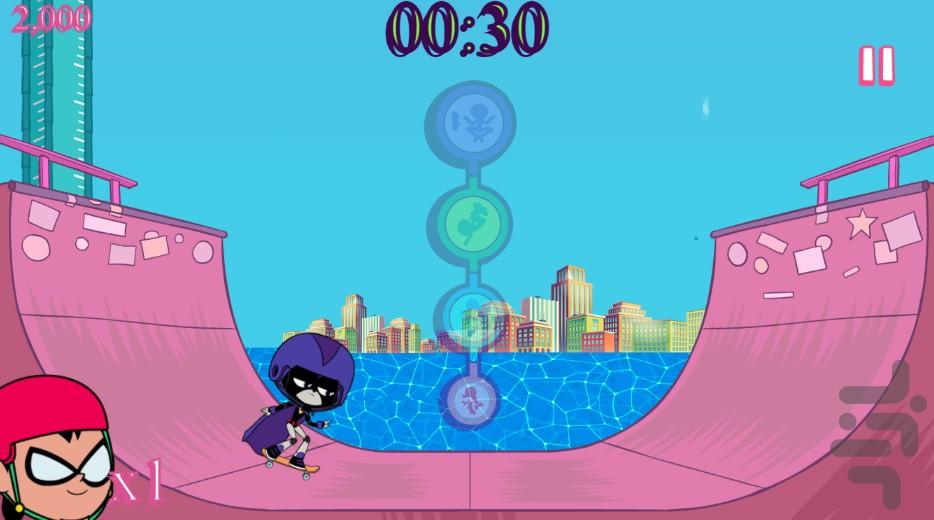Pause the skateboarding game
The height and width of the screenshot is (520, 934).
pyautogui.click(x=876, y=66)
